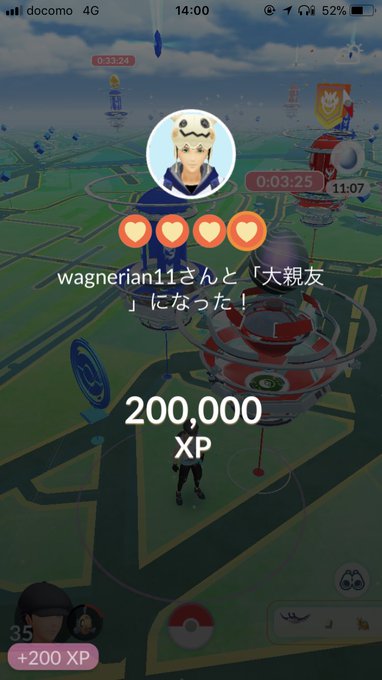Open the trainer profile avatar
This screenshot has width=382, height=680.
tap(43, 611)
